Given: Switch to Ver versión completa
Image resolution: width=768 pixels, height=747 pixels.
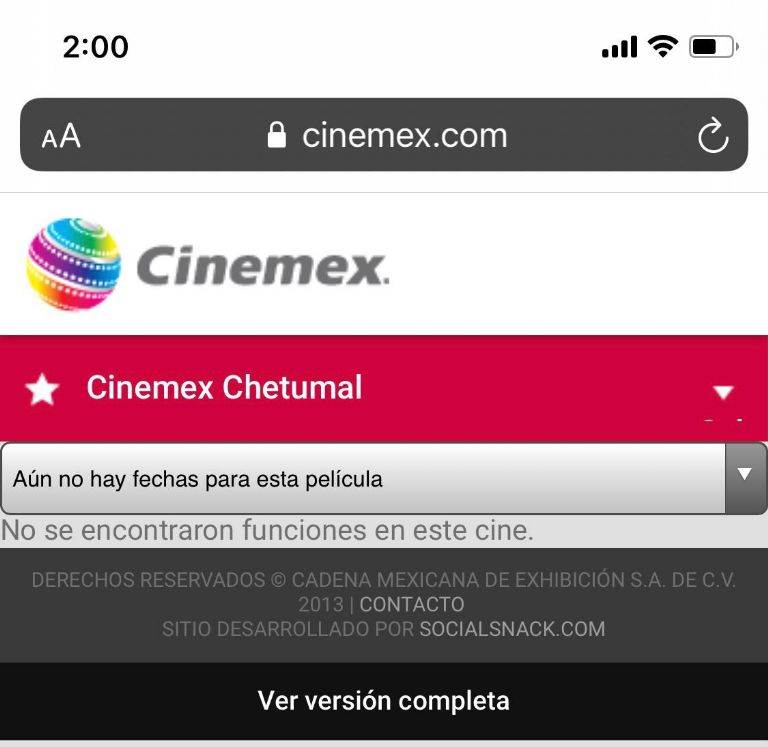Looking at the screenshot, I should tap(384, 701).
